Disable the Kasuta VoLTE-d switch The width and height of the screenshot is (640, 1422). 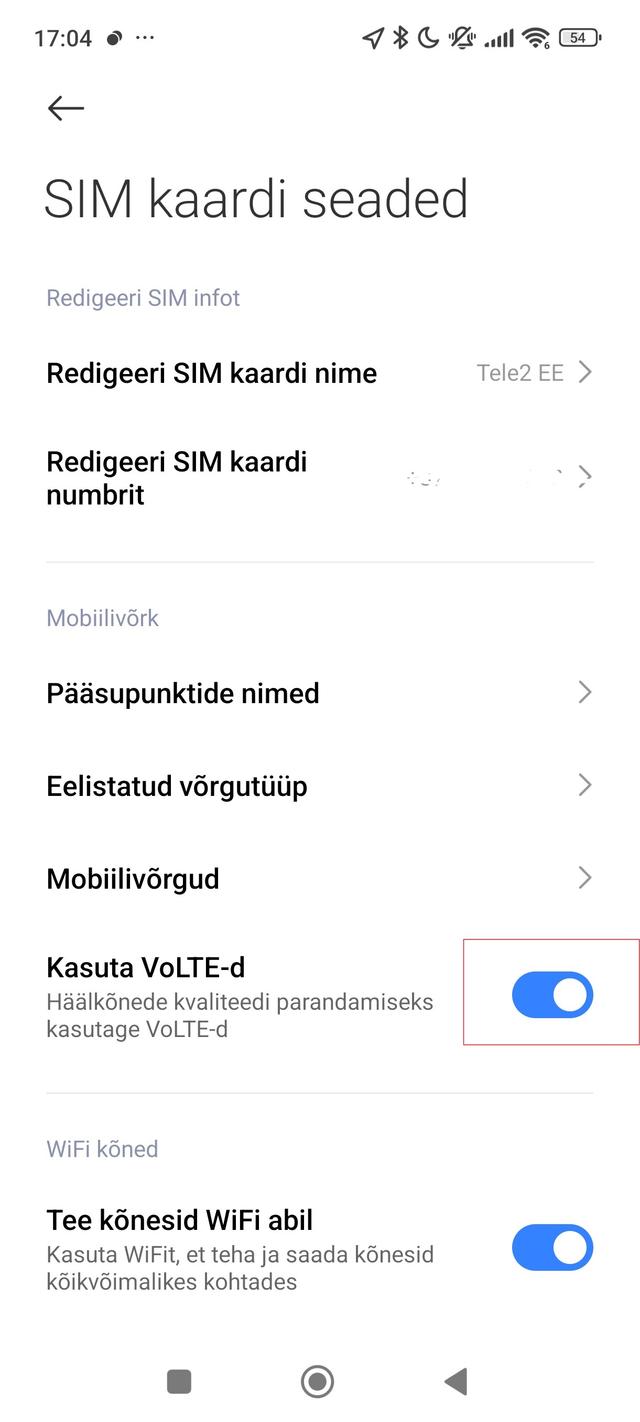pos(552,996)
